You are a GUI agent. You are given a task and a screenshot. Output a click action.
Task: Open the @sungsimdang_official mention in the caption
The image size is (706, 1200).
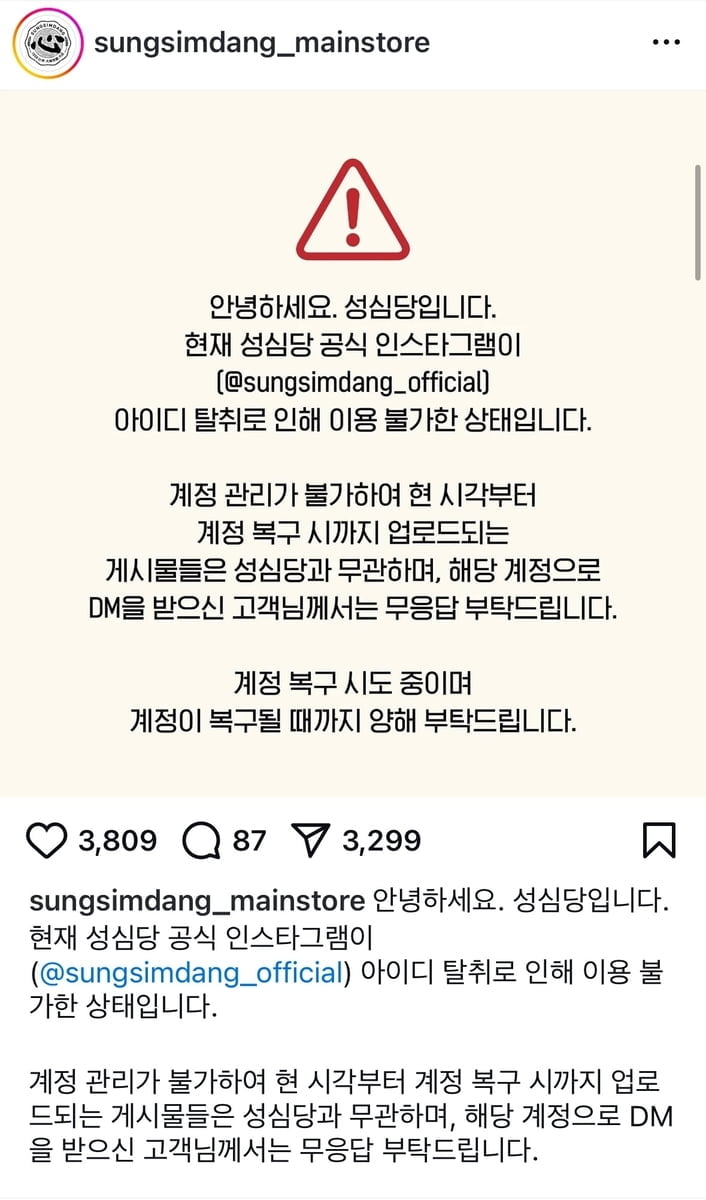[192, 971]
